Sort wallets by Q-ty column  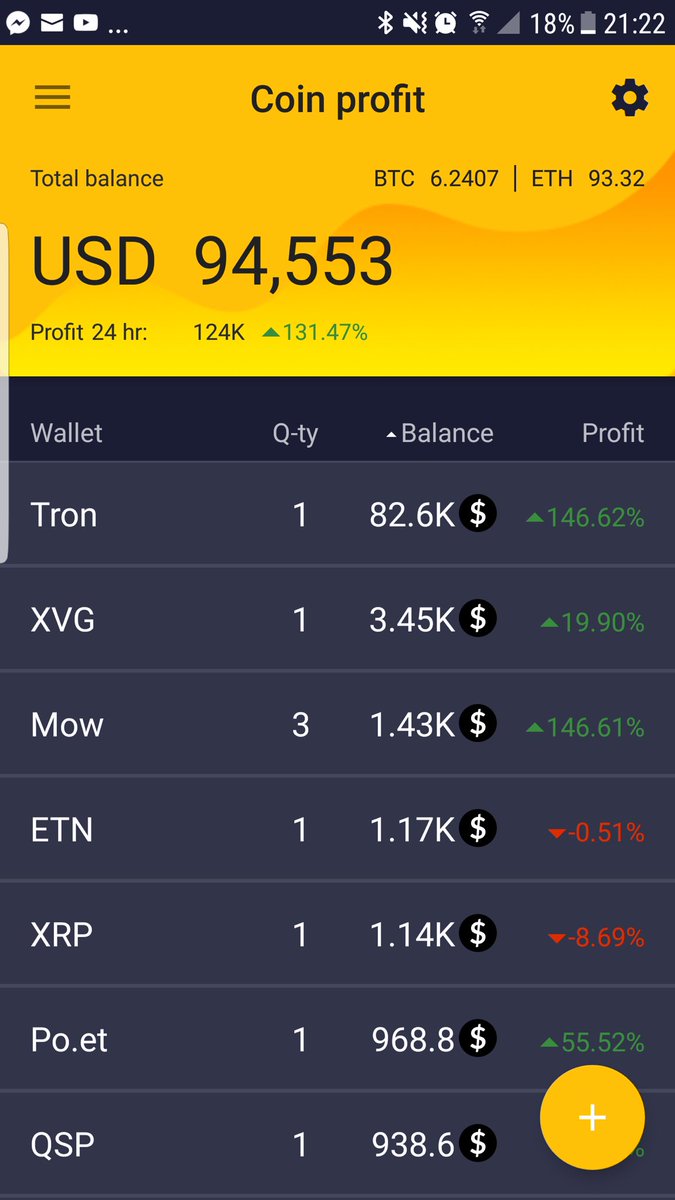point(295,433)
